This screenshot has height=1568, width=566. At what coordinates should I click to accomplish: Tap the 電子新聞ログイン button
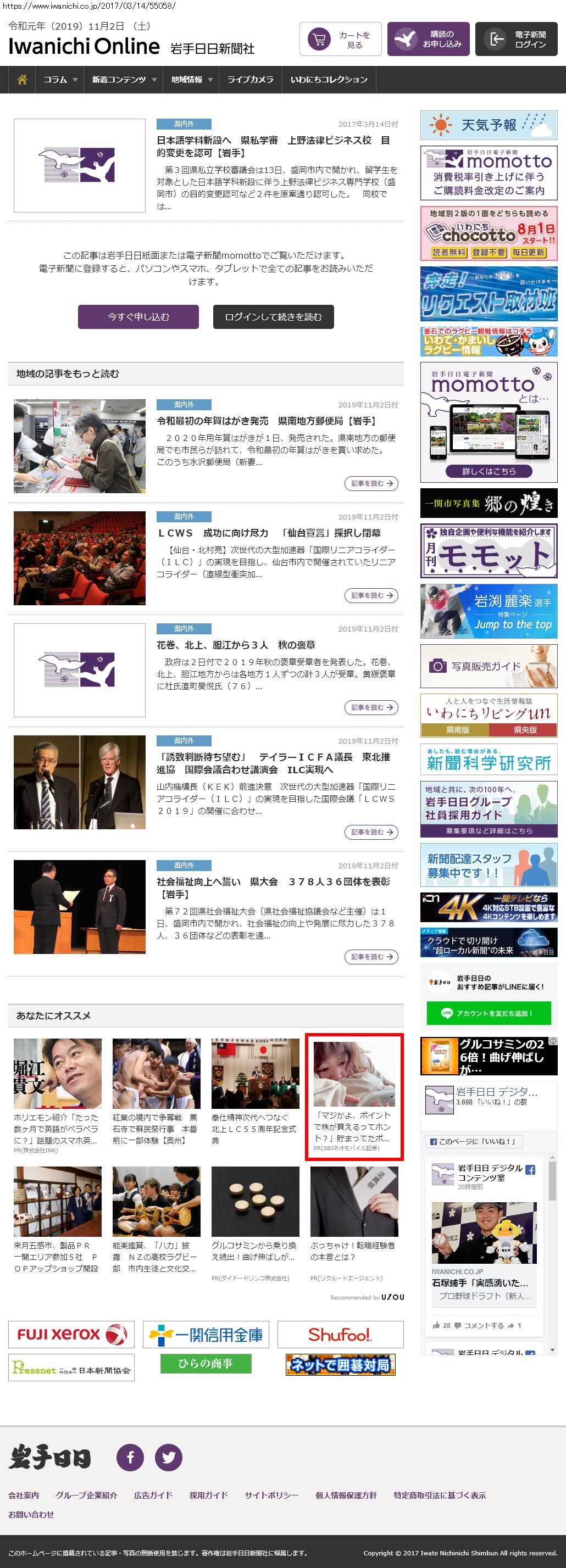[x=516, y=40]
